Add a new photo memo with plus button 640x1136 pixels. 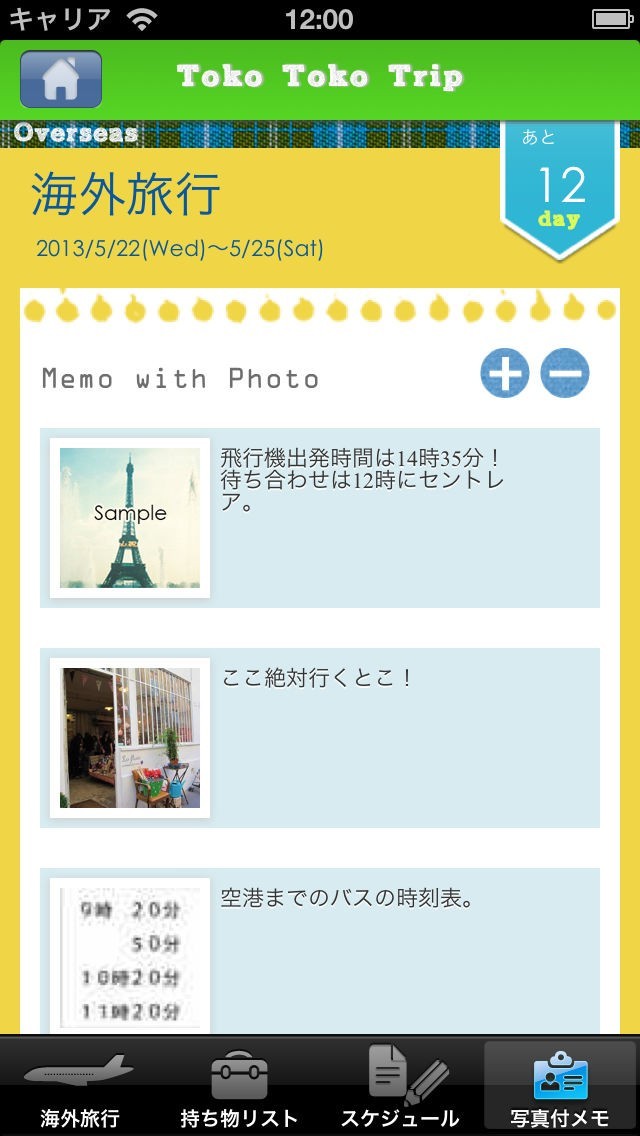(505, 374)
